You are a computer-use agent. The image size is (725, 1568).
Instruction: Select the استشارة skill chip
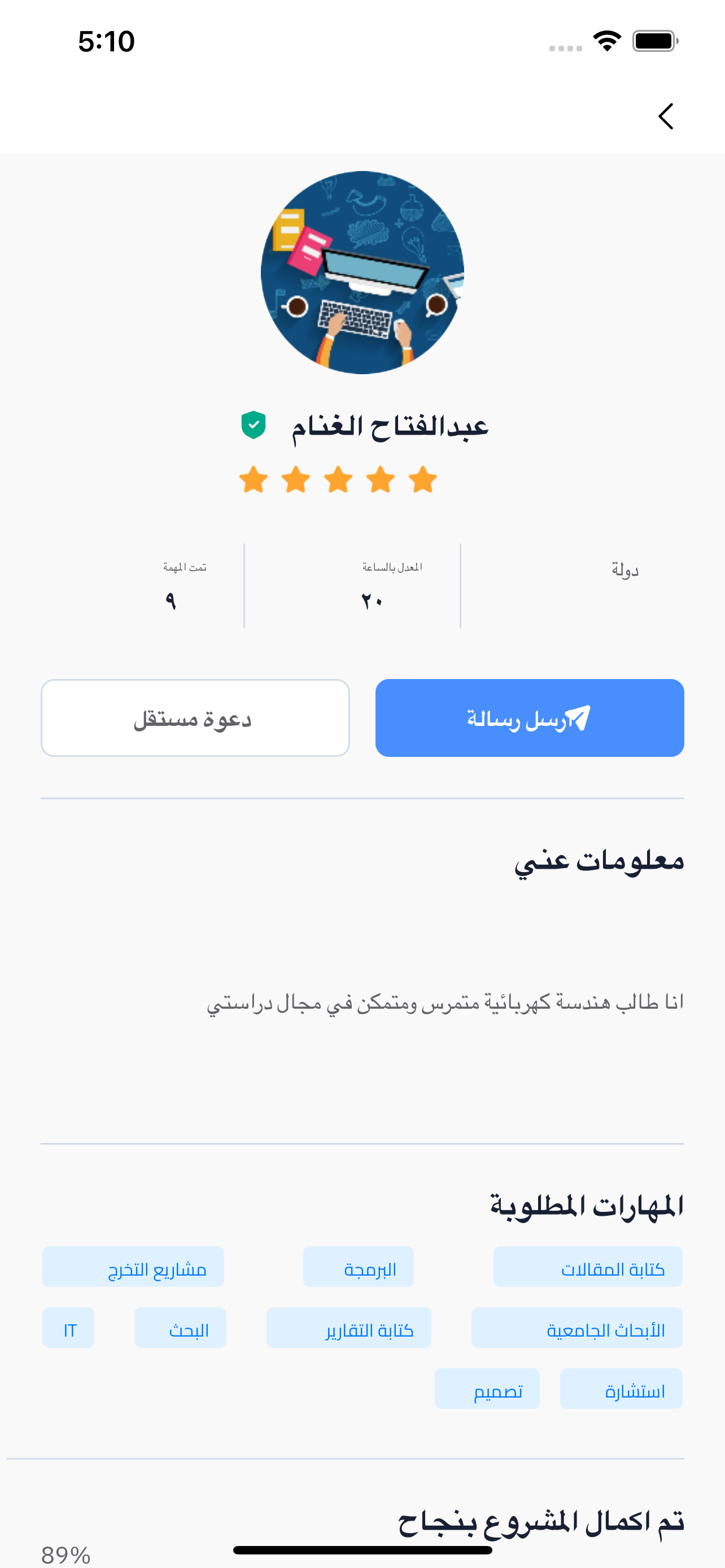coord(621,1389)
